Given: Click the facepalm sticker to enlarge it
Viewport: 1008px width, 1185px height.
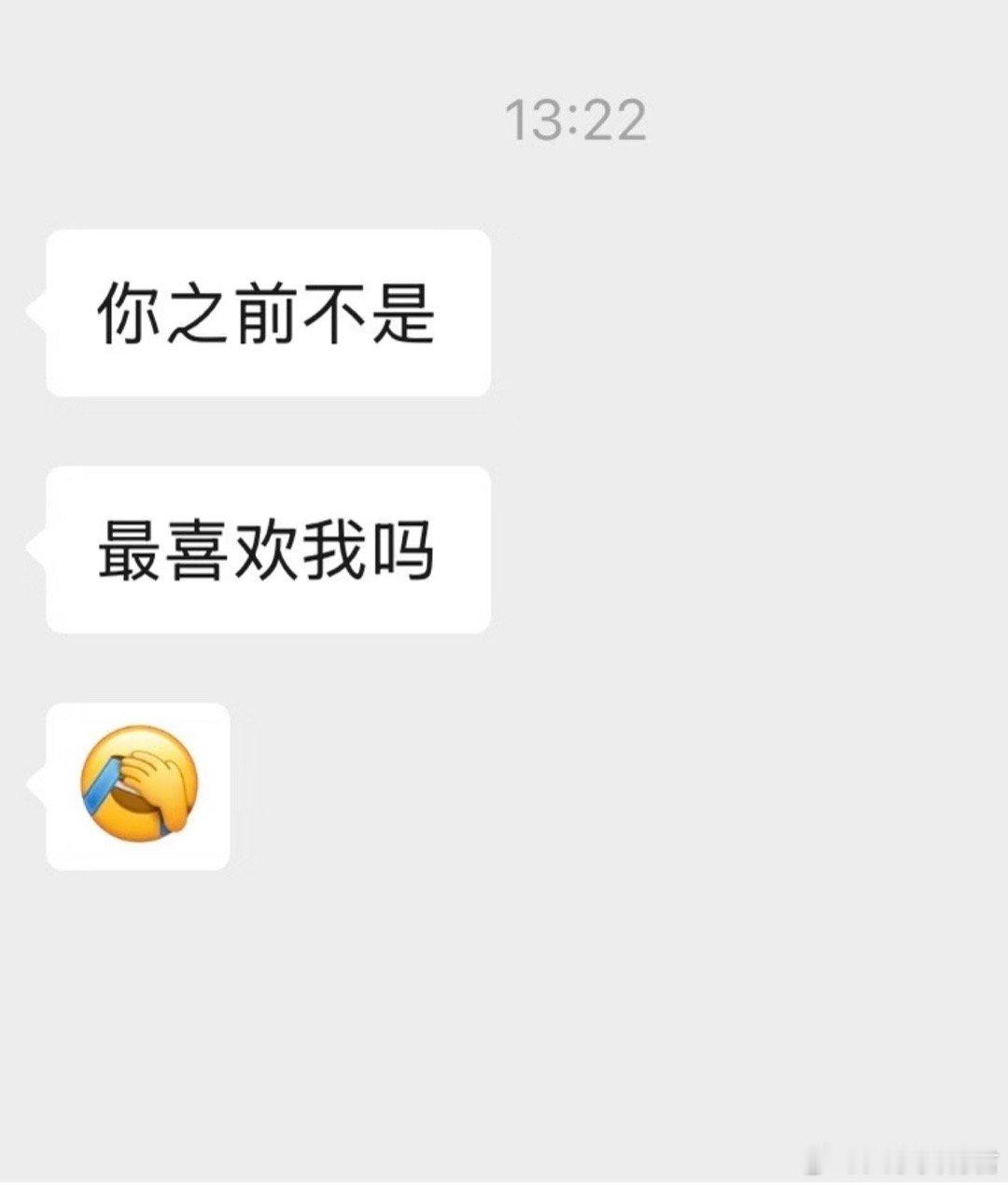Looking at the screenshot, I should (x=140, y=788).
